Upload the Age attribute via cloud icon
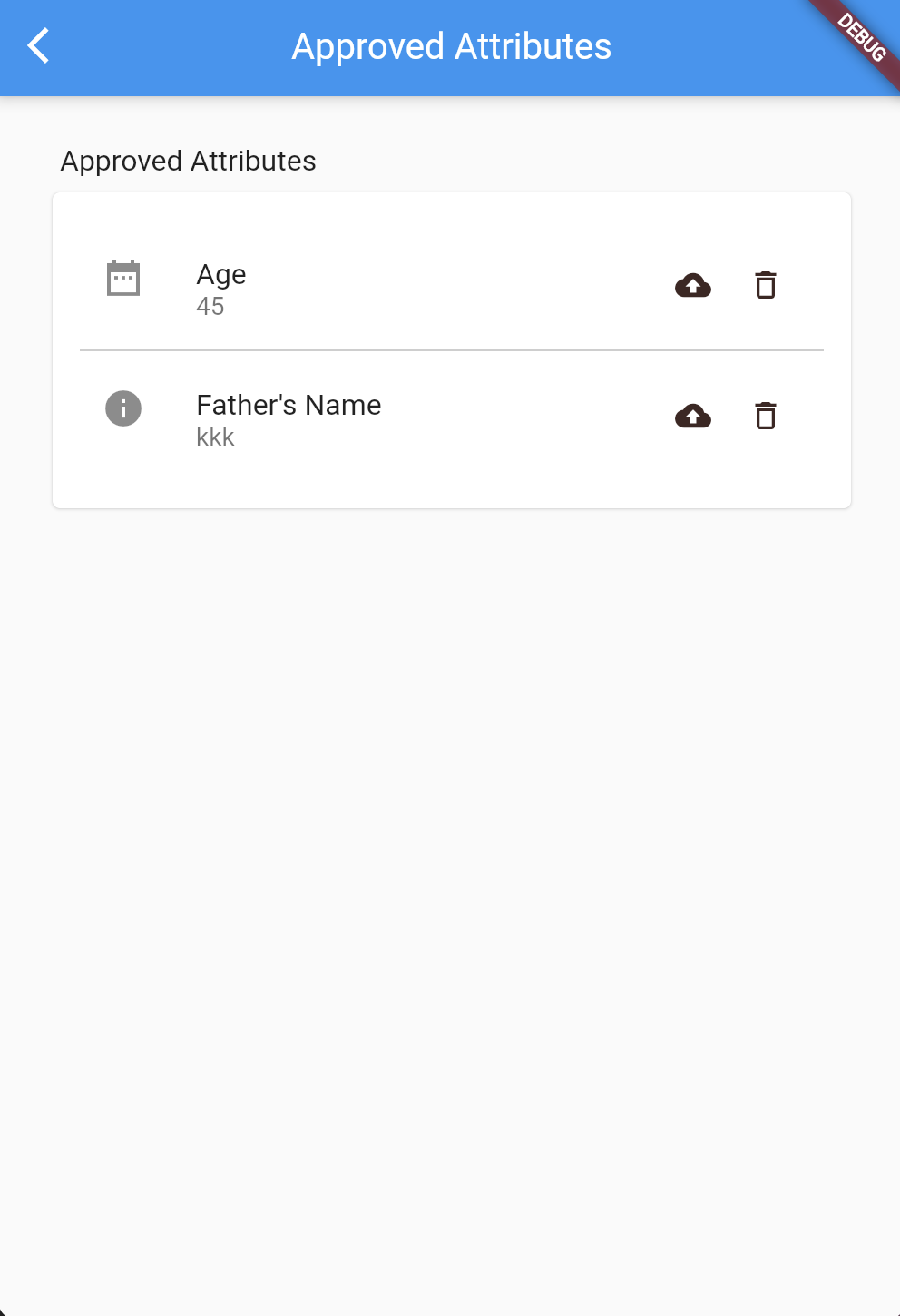This screenshot has width=900, height=1316. pos(691,285)
